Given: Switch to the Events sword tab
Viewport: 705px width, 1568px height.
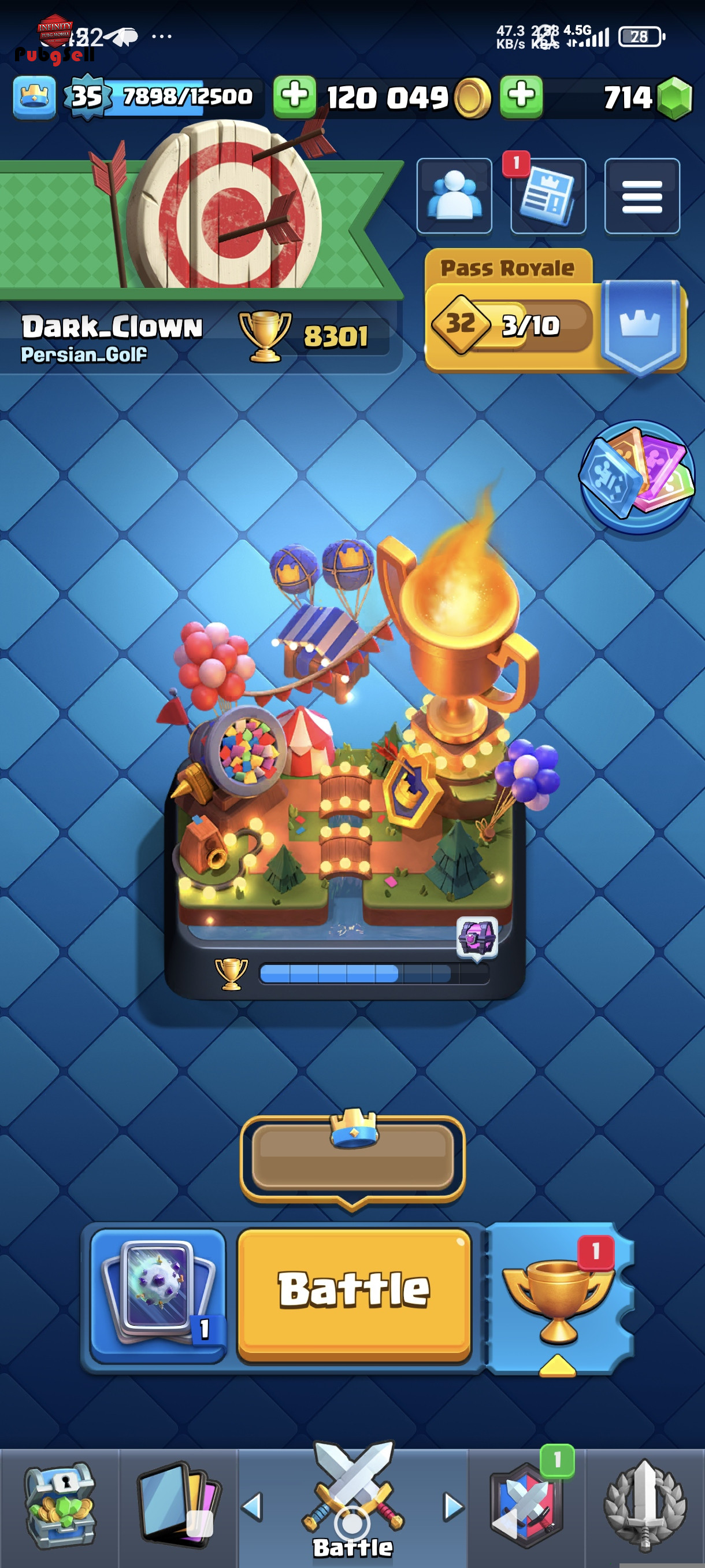Looking at the screenshot, I should pos(645,1505).
